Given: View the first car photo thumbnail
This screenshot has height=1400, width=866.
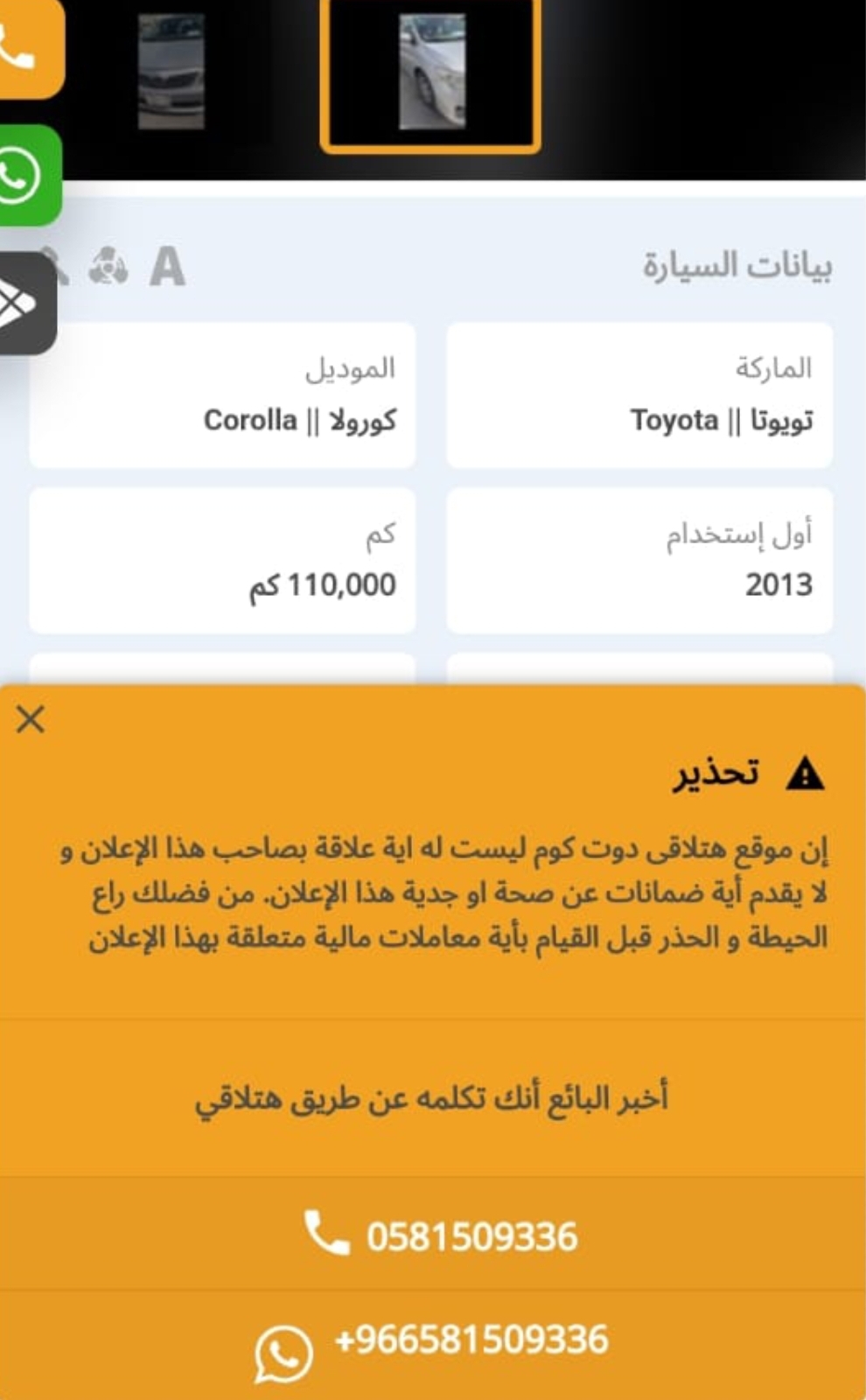Looking at the screenshot, I should coord(171,72).
